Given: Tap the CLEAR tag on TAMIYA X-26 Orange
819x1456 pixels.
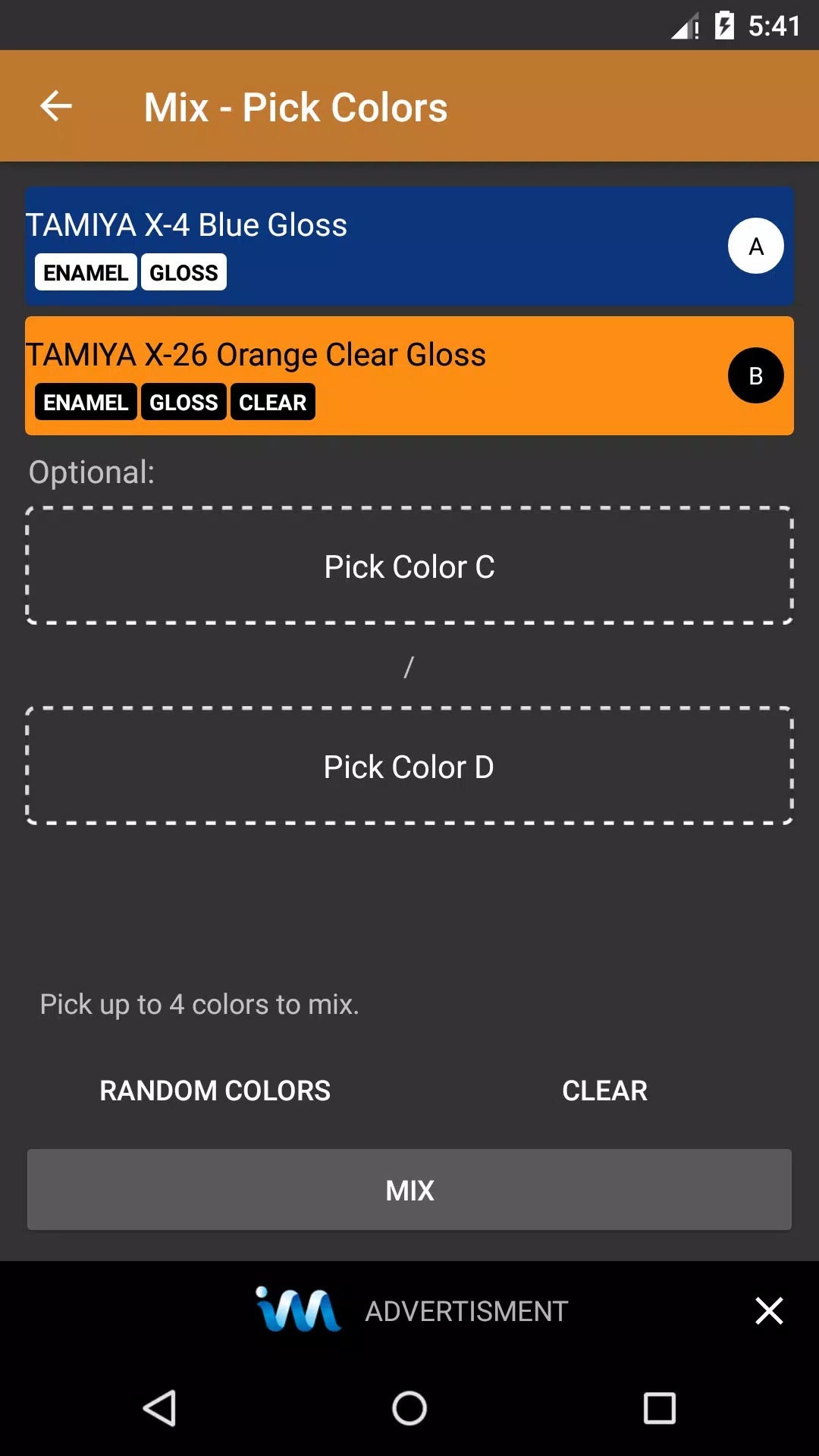Looking at the screenshot, I should [x=272, y=402].
